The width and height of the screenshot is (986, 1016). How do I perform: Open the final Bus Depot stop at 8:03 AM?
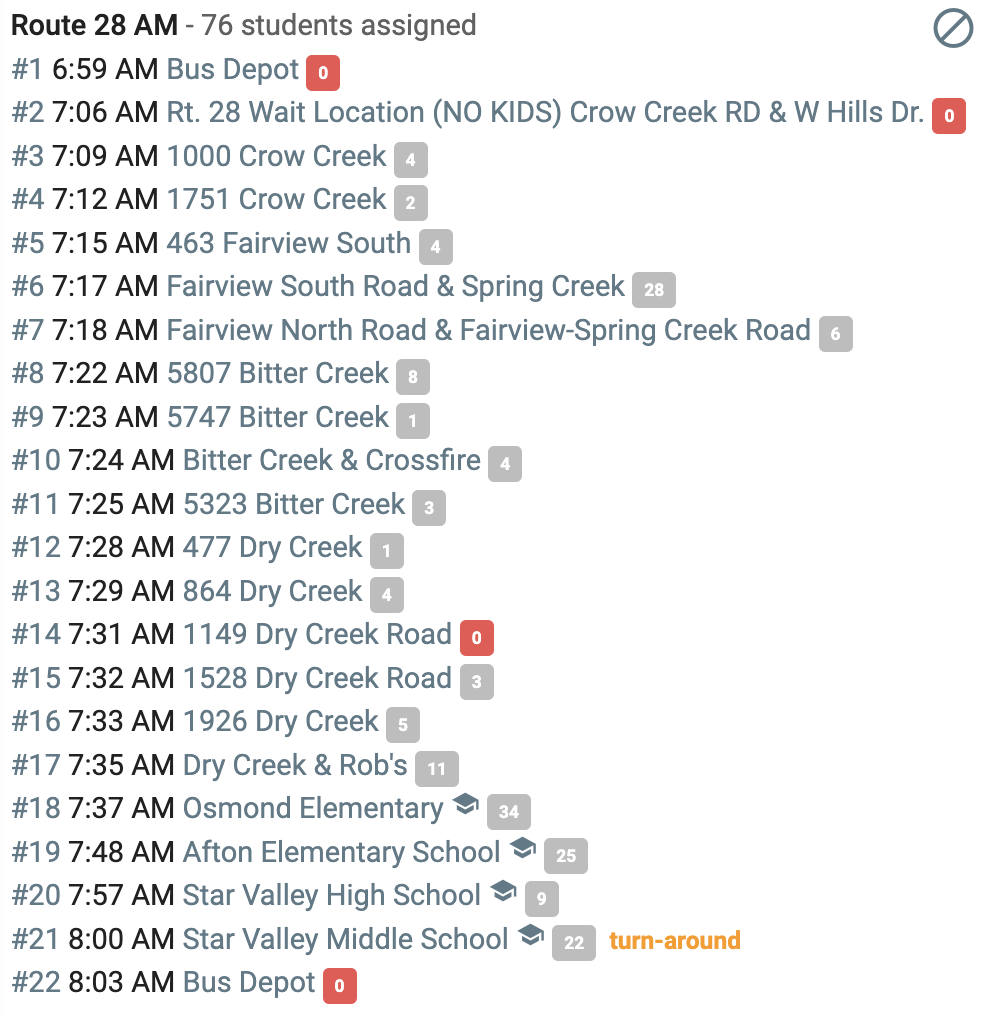(249, 983)
